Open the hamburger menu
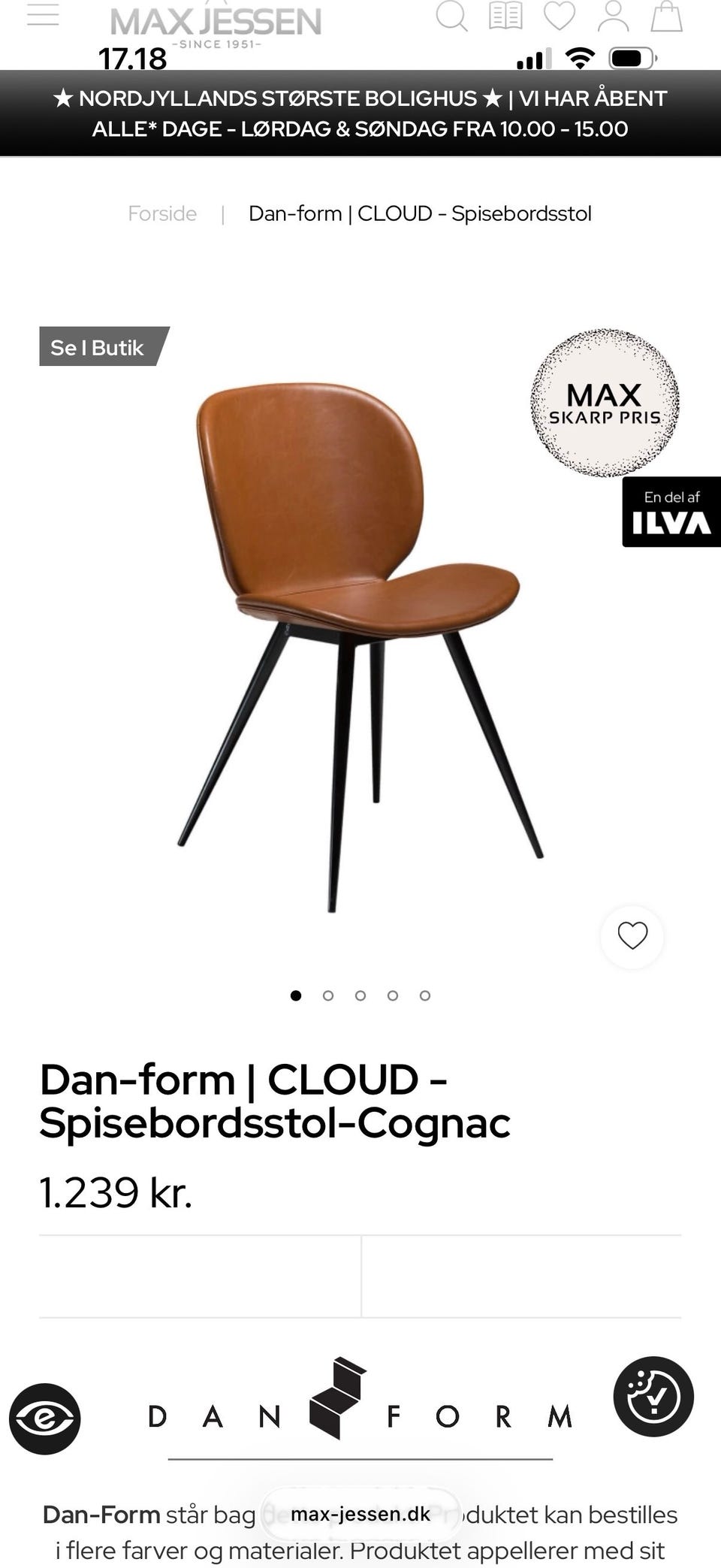The height and width of the screenshot is (1568, 721). tap(43, 15)
